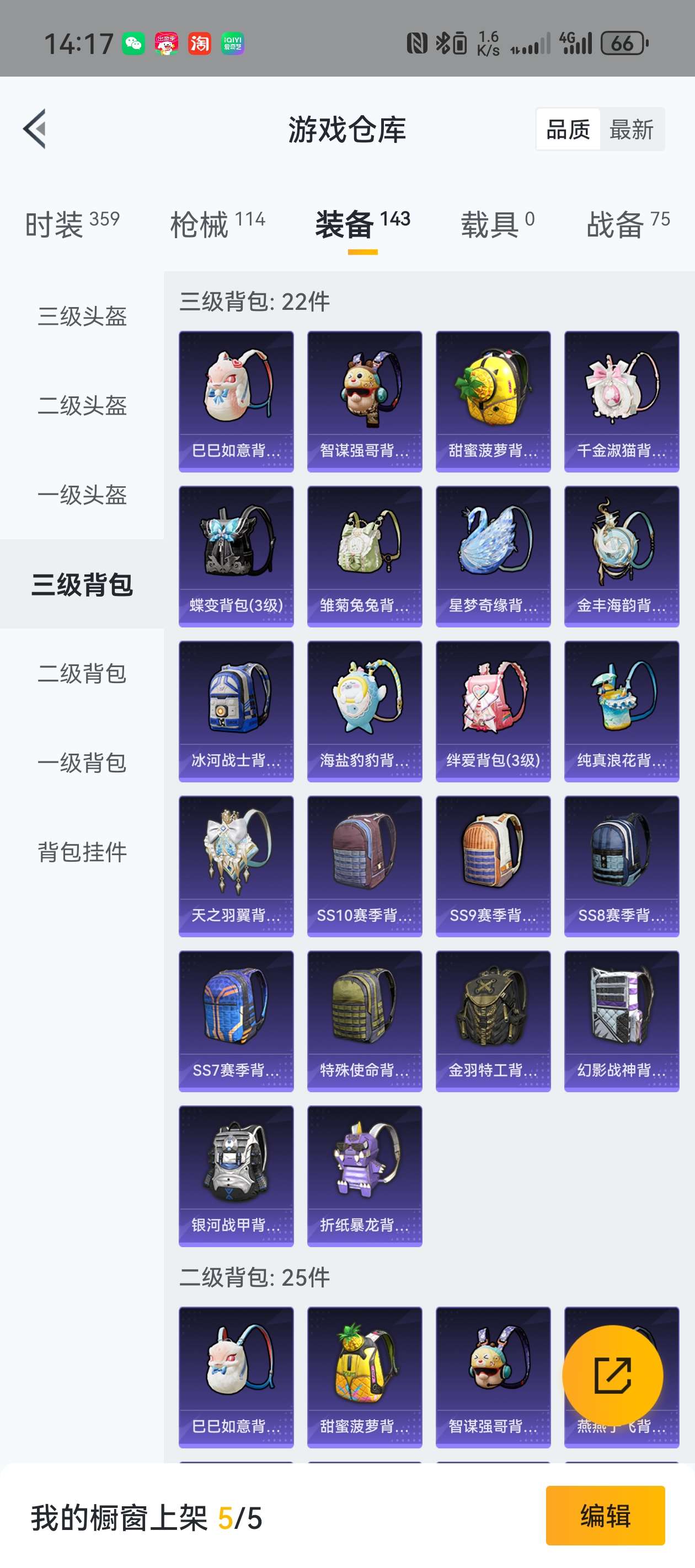695x1568 pixels.
Task: Open the Taobao icon in status bar
Action: pos(200,43)
